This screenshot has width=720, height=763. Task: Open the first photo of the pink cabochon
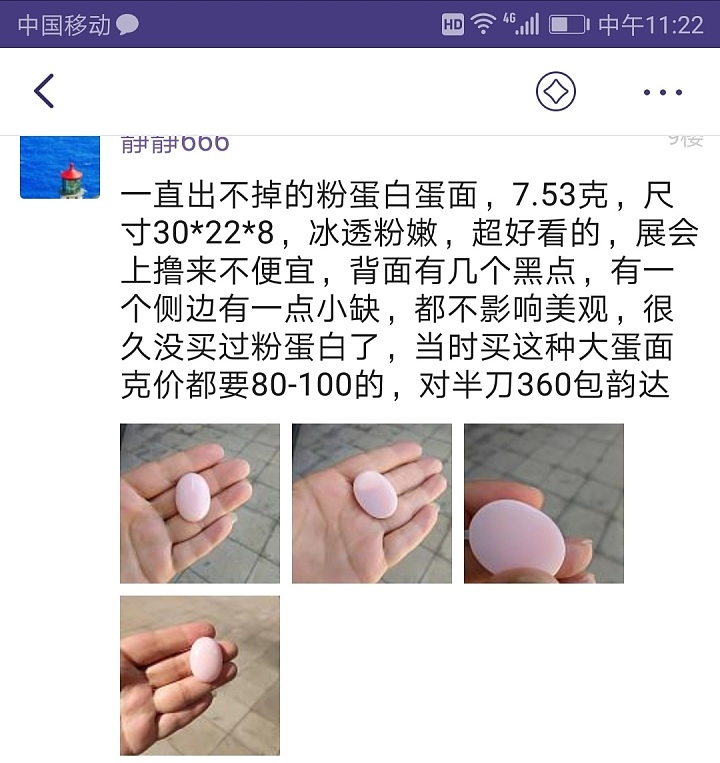pos(200,503)
